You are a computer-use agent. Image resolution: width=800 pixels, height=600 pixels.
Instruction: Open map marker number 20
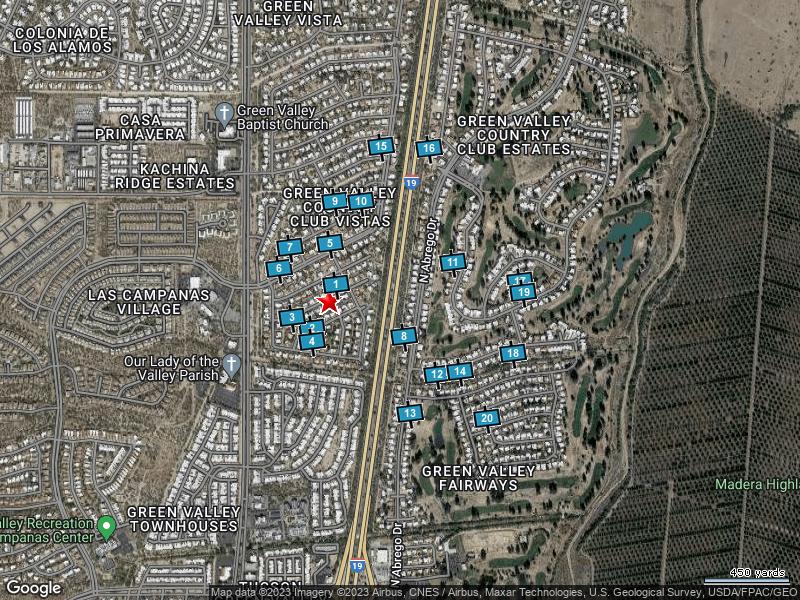(487, 418)
